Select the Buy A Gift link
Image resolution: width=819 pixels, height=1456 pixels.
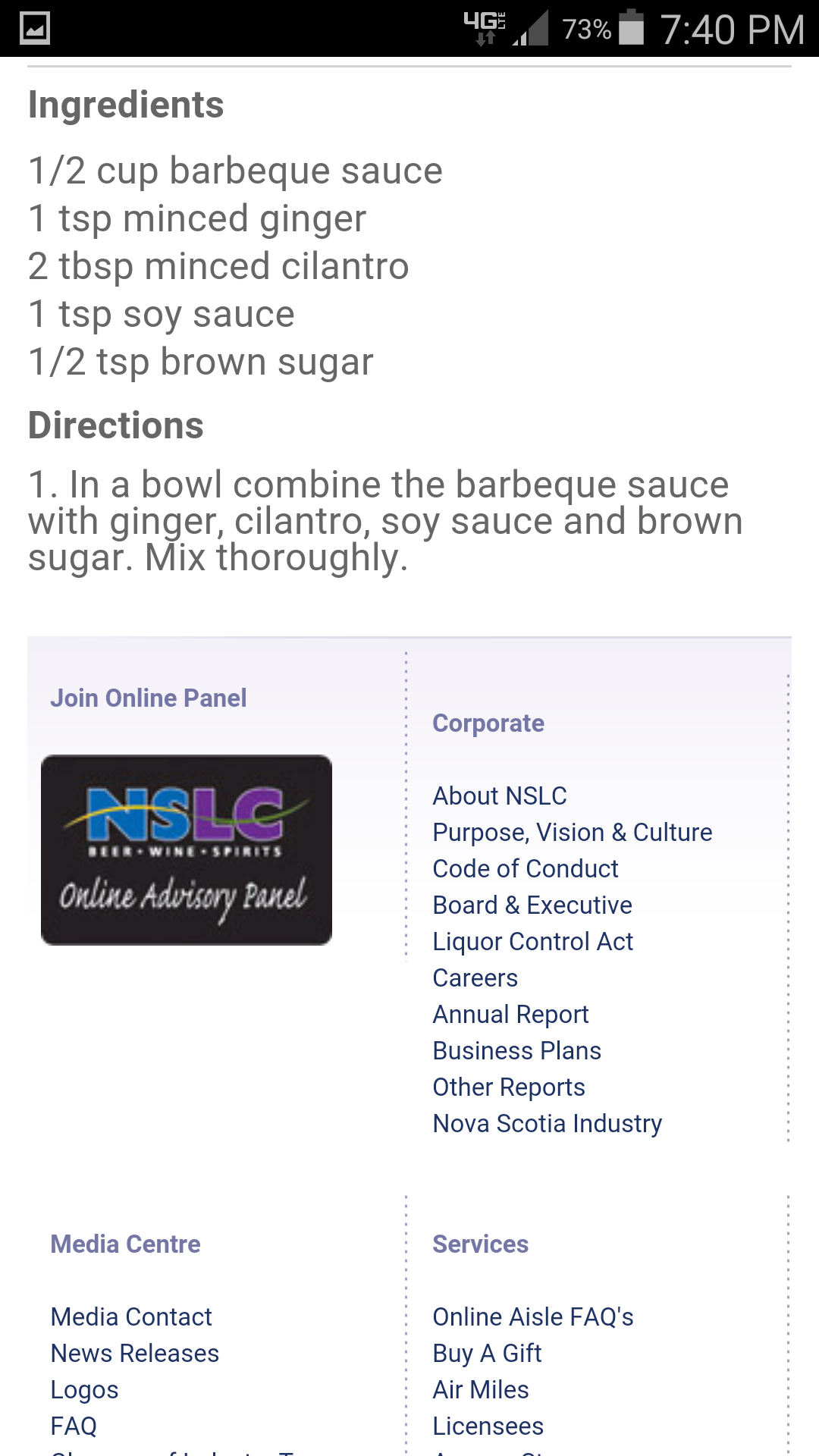click(x=487, y=1353)
